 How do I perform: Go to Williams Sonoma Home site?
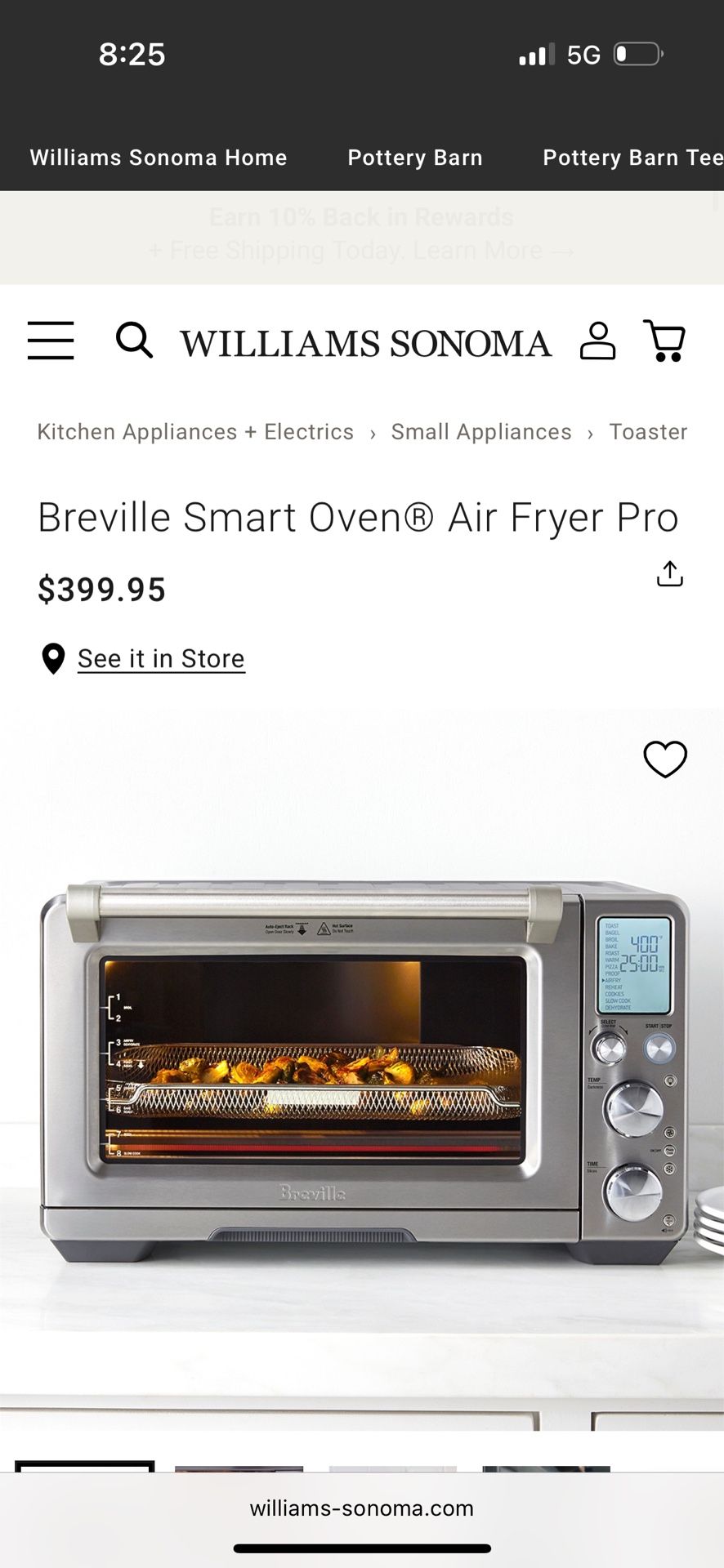(159, 158)
